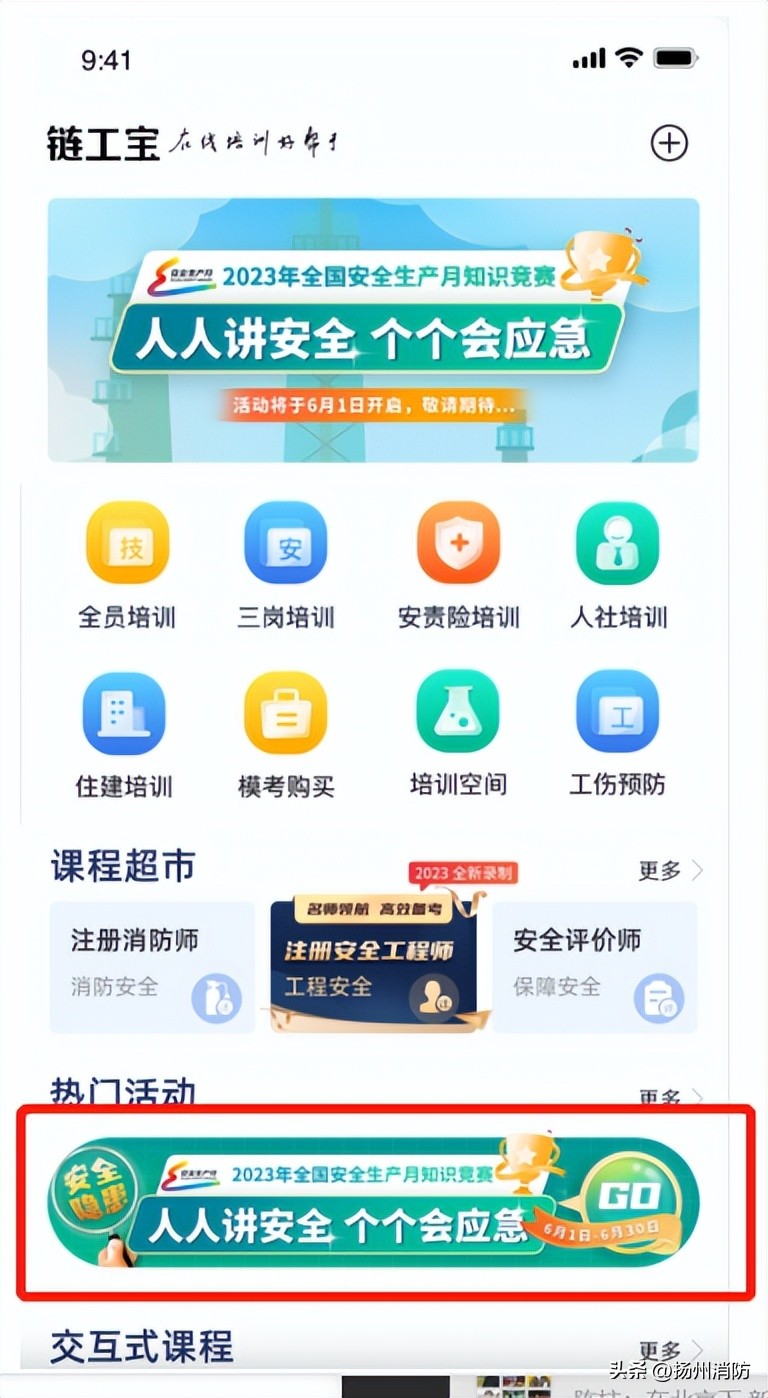Viewport: 768px width, 1398px height.
Task: Expand 更多 beside 热门活动
Action: pyautogui.click(x=662, y=1097)
